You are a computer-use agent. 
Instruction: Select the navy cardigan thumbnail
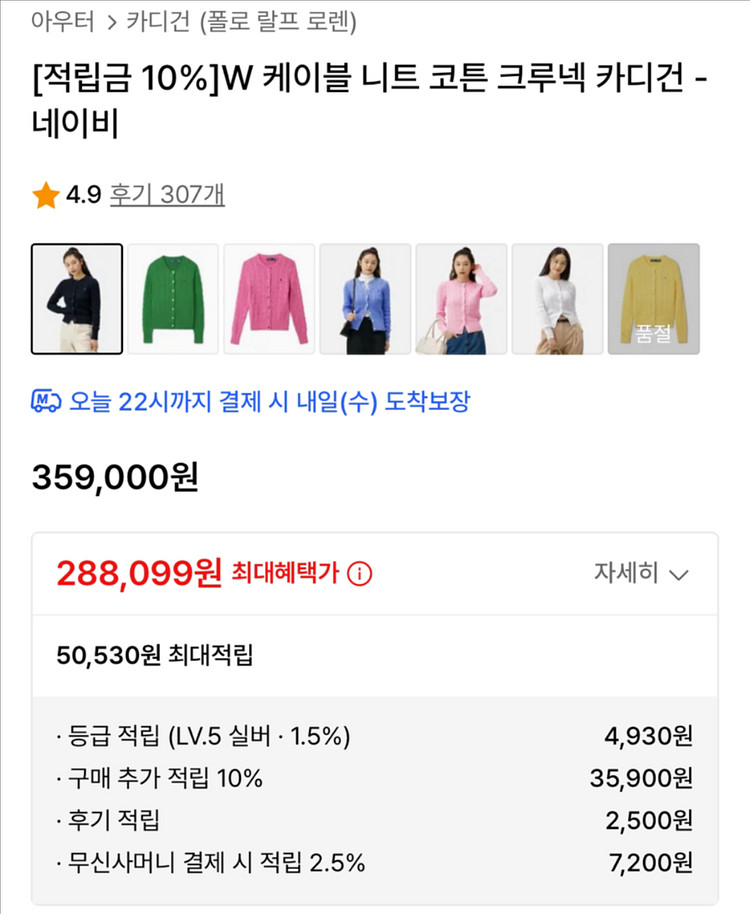click(78, 298)
